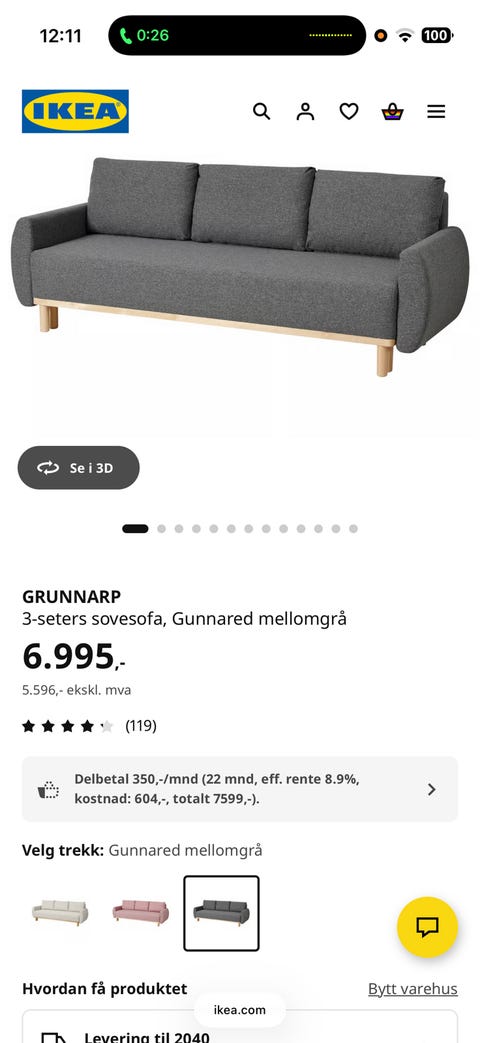The image size is (480, 1043).
Task: Open the search icon in the header
Action: [261, 112]
